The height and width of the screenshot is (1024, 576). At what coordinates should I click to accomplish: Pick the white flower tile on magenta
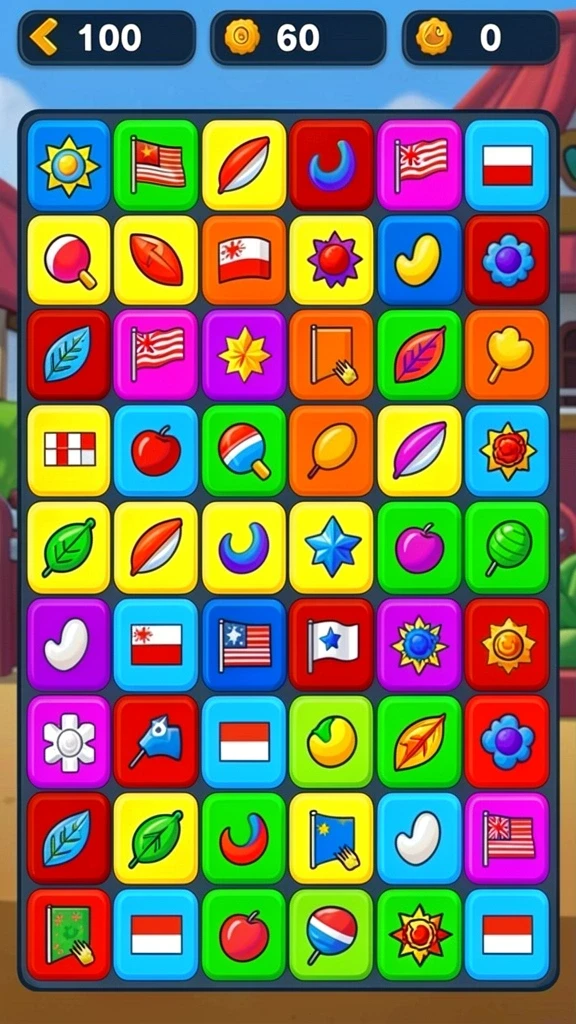[x=69, y=741]
